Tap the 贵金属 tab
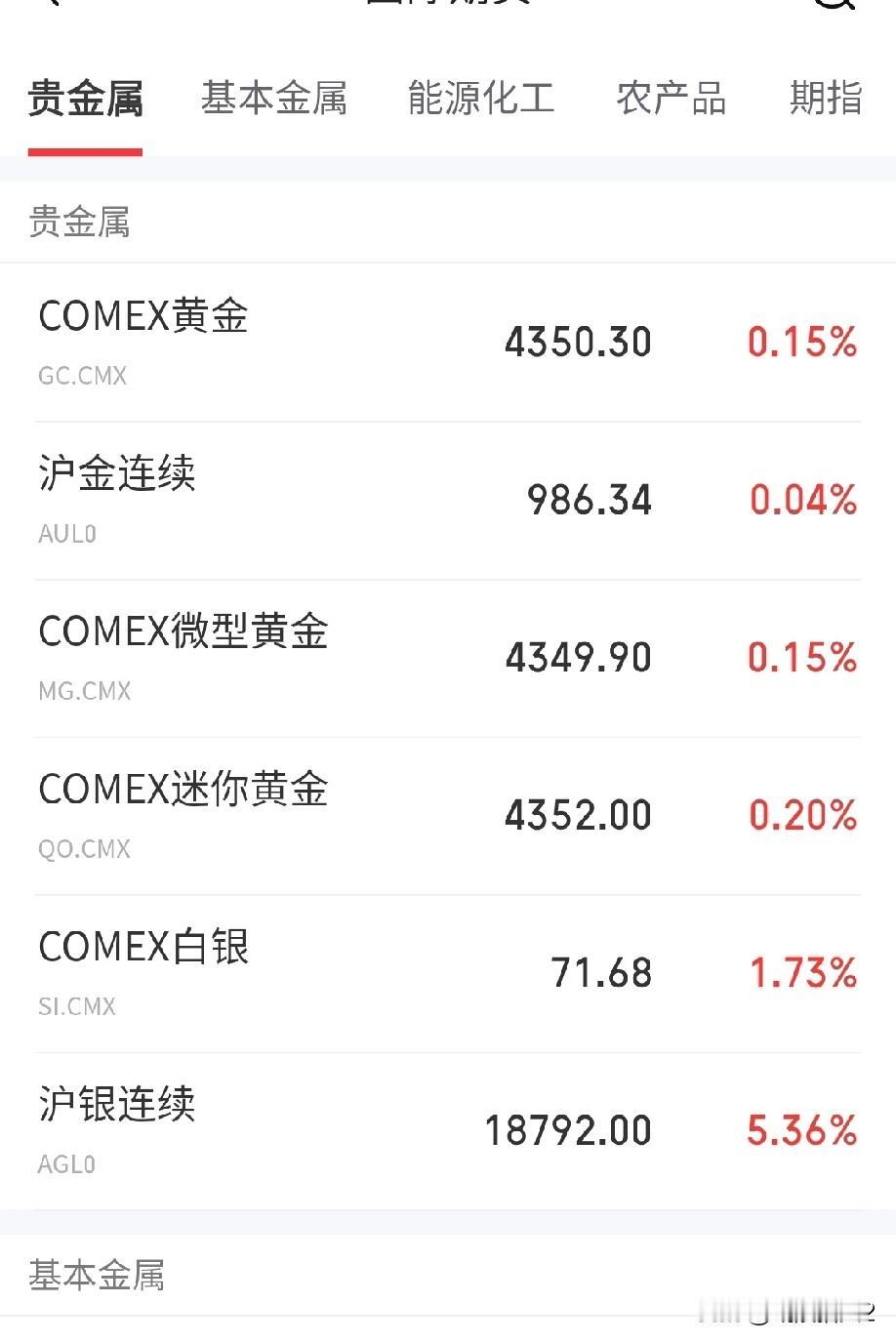 [86, 100]
